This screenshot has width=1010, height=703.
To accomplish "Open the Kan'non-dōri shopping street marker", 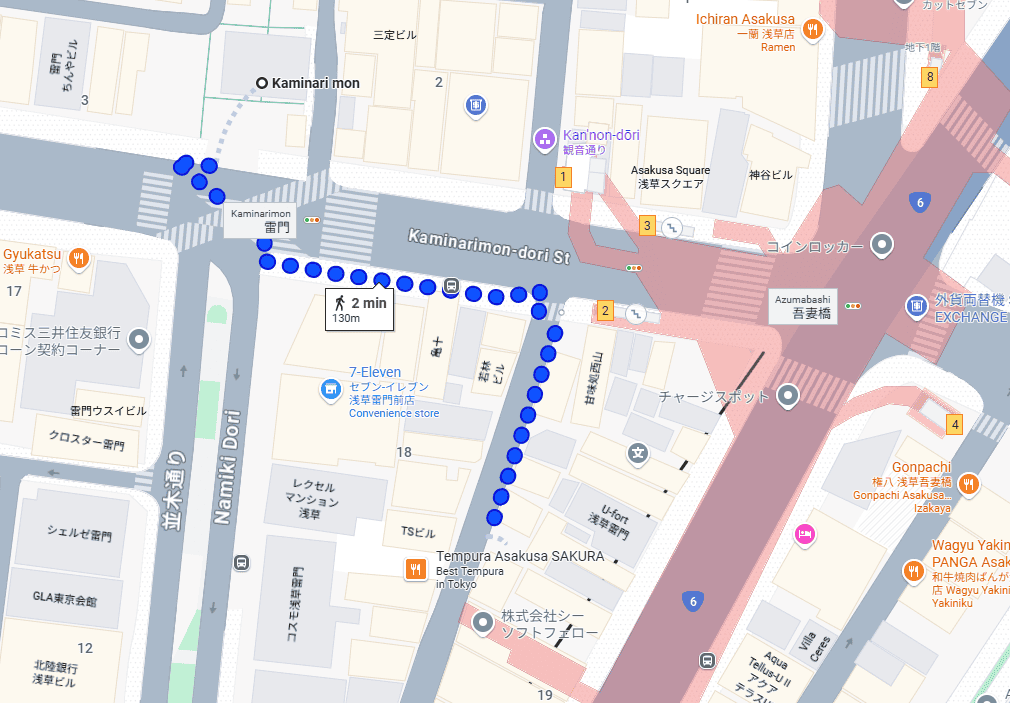I will pyautogui.click(x=545, y=139).
